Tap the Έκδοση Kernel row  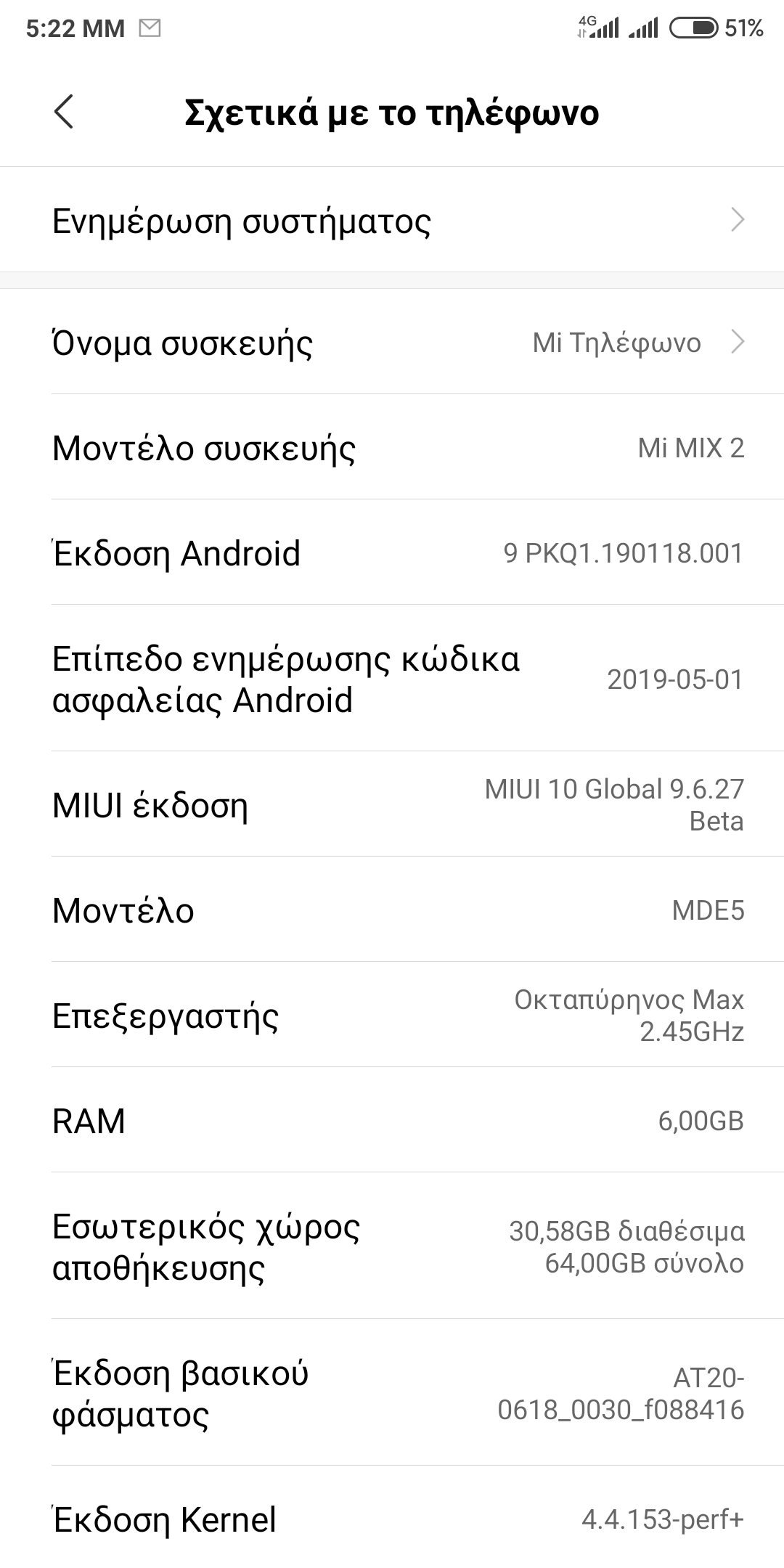click(392, 1519)
